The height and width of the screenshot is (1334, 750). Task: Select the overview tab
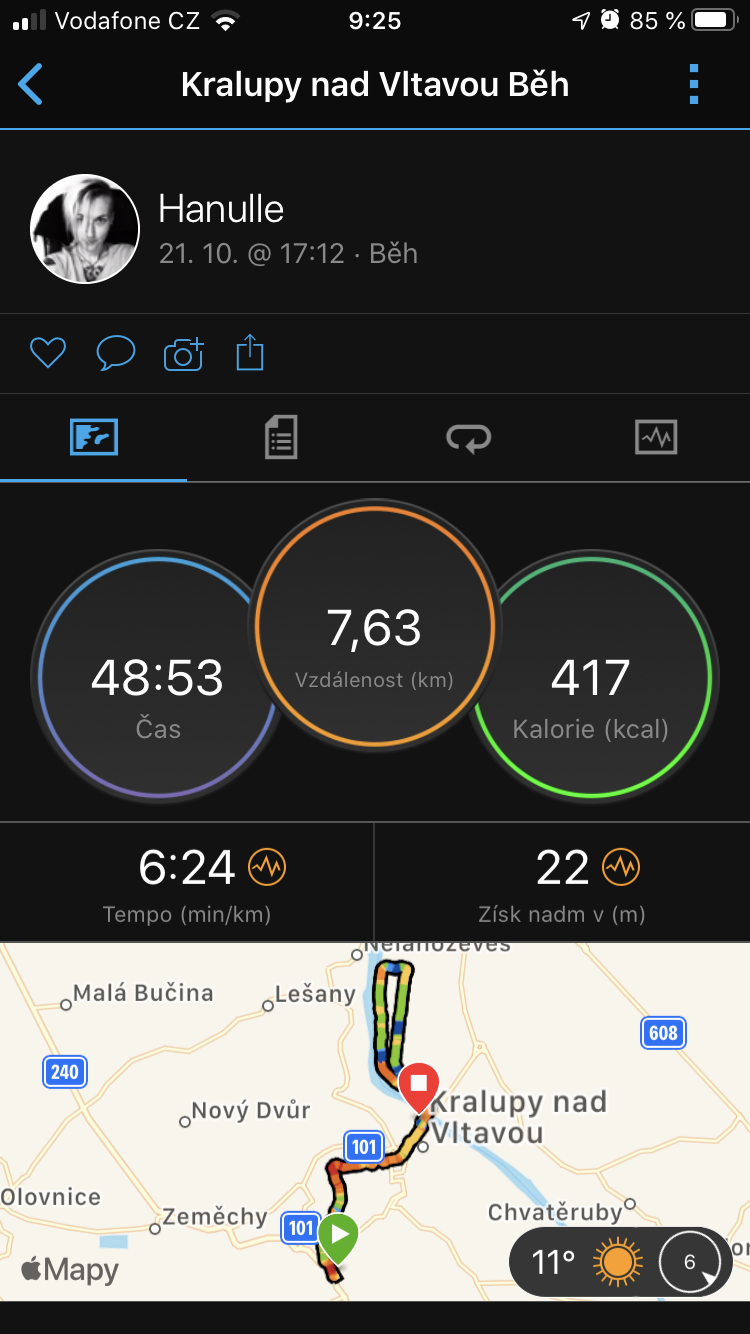coord(94,437)
